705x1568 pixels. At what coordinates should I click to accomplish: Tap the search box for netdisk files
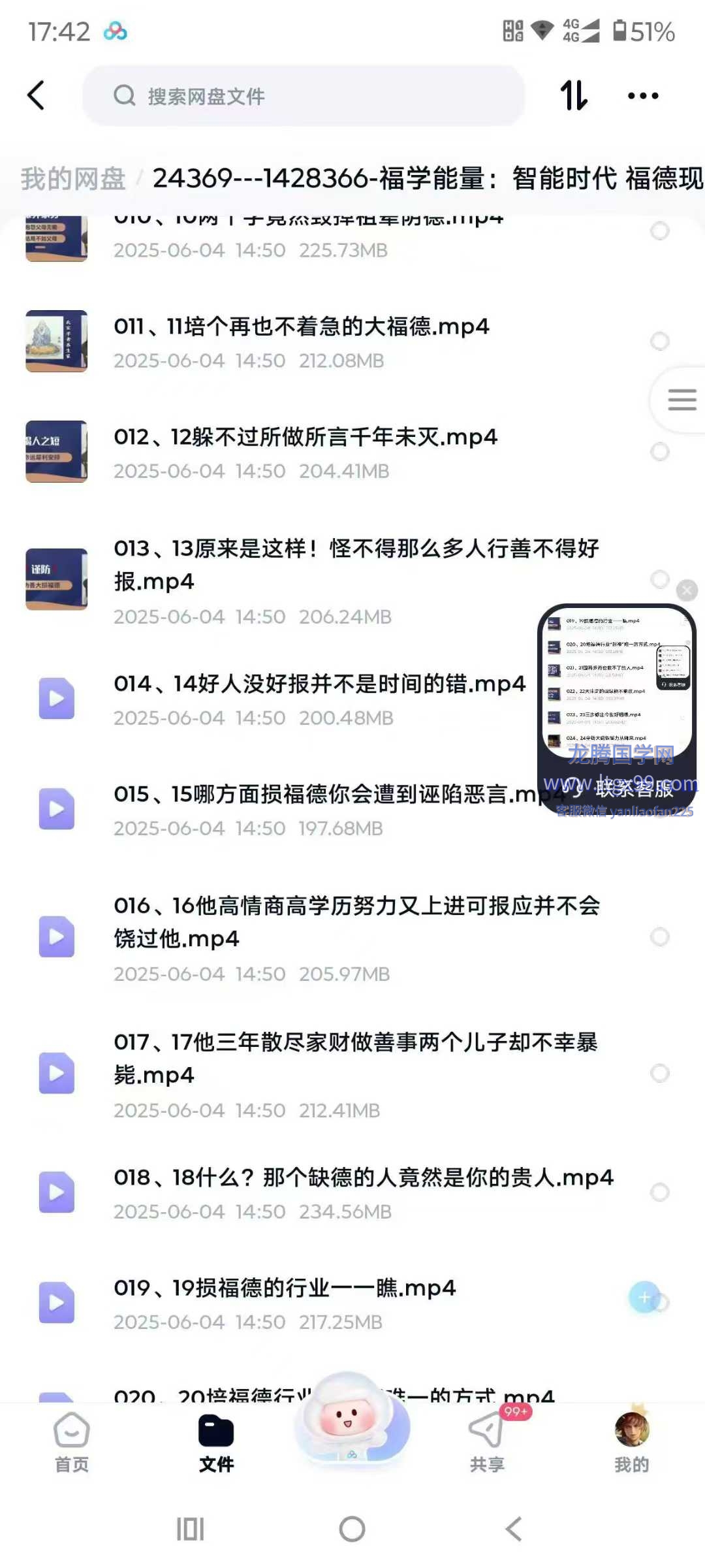pos(304,96)
